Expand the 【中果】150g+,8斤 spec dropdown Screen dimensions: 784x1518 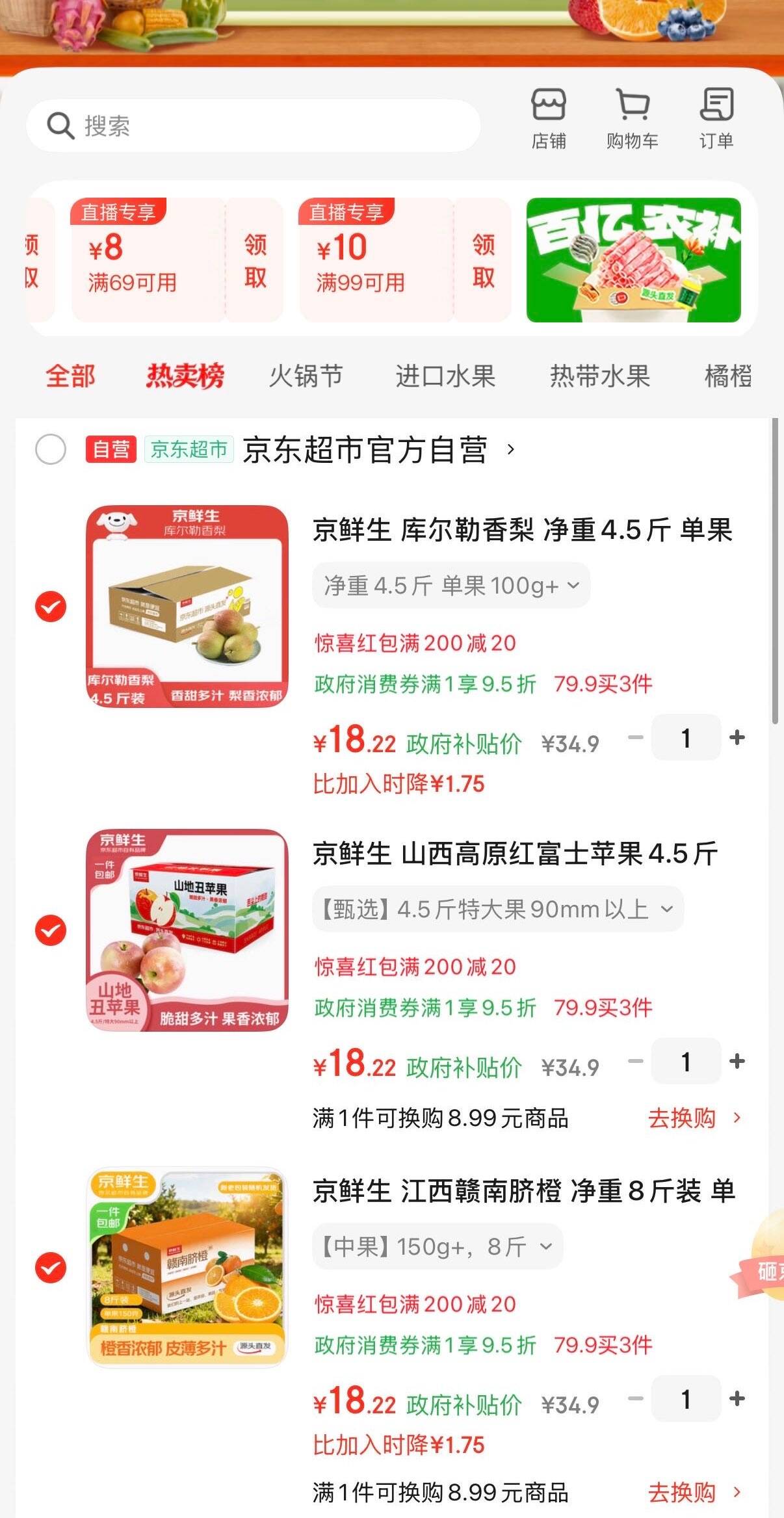click(x=438, y=1246)
